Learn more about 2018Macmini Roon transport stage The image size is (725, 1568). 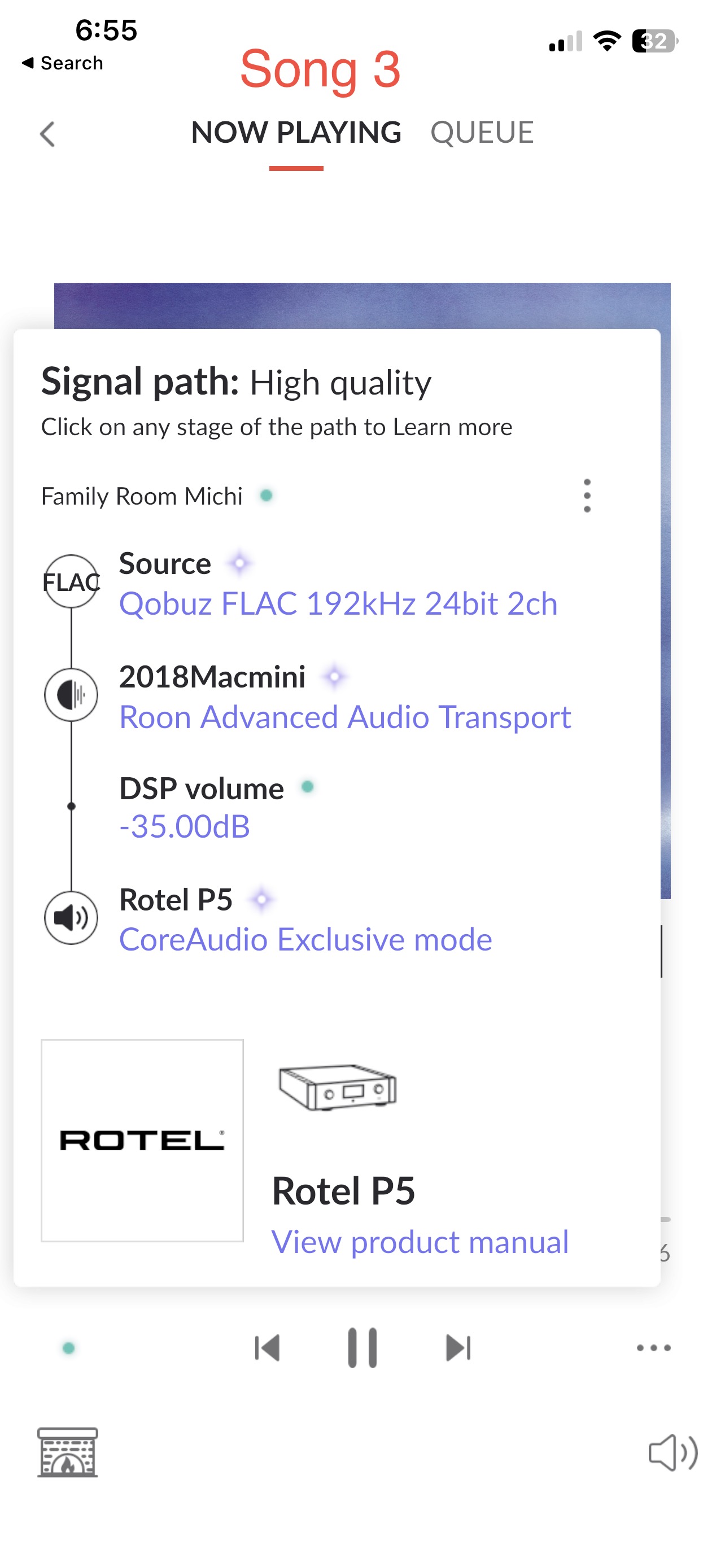tap(344, 716)
